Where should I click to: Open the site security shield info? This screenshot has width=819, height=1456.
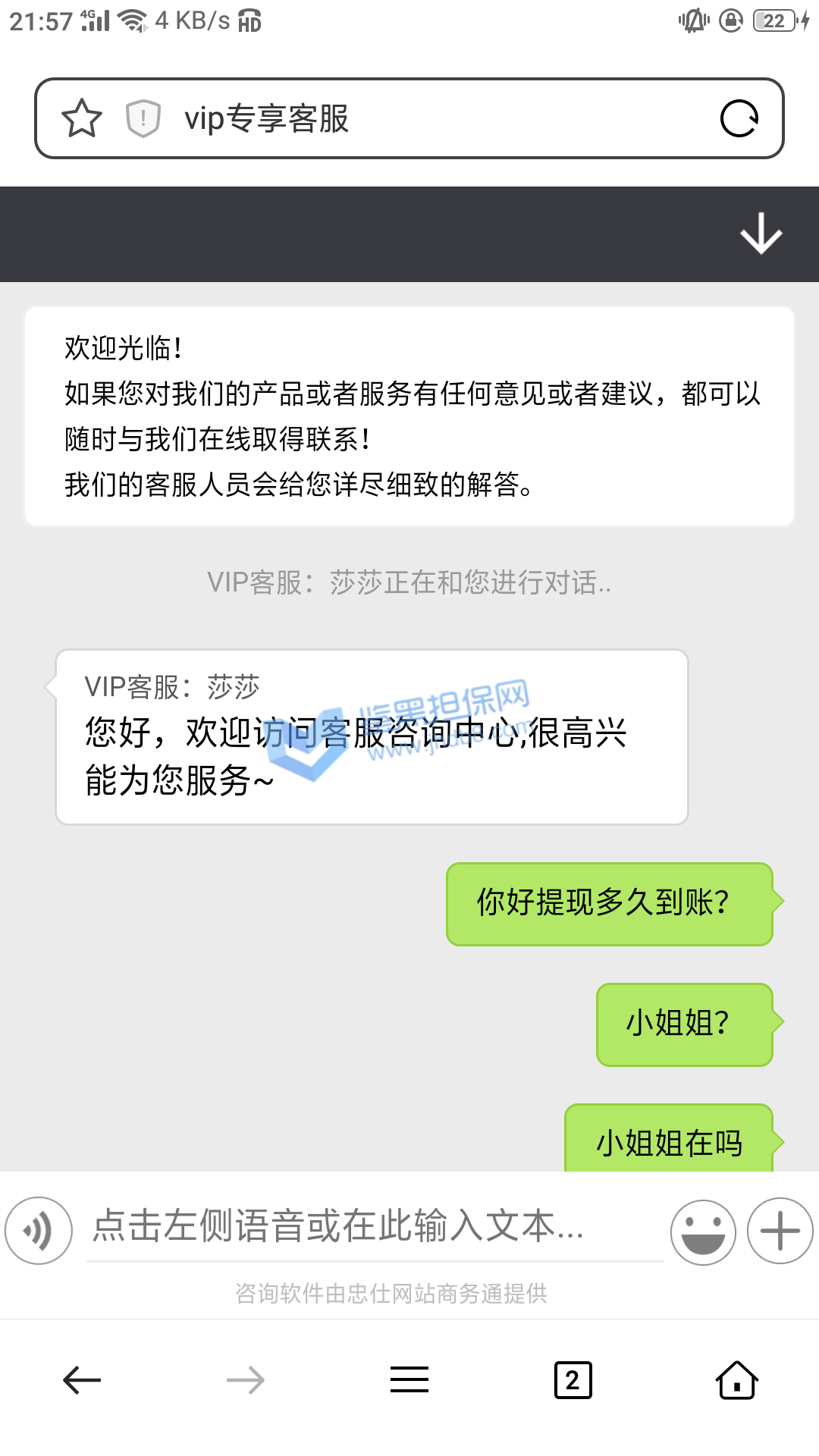coord(143,118)
